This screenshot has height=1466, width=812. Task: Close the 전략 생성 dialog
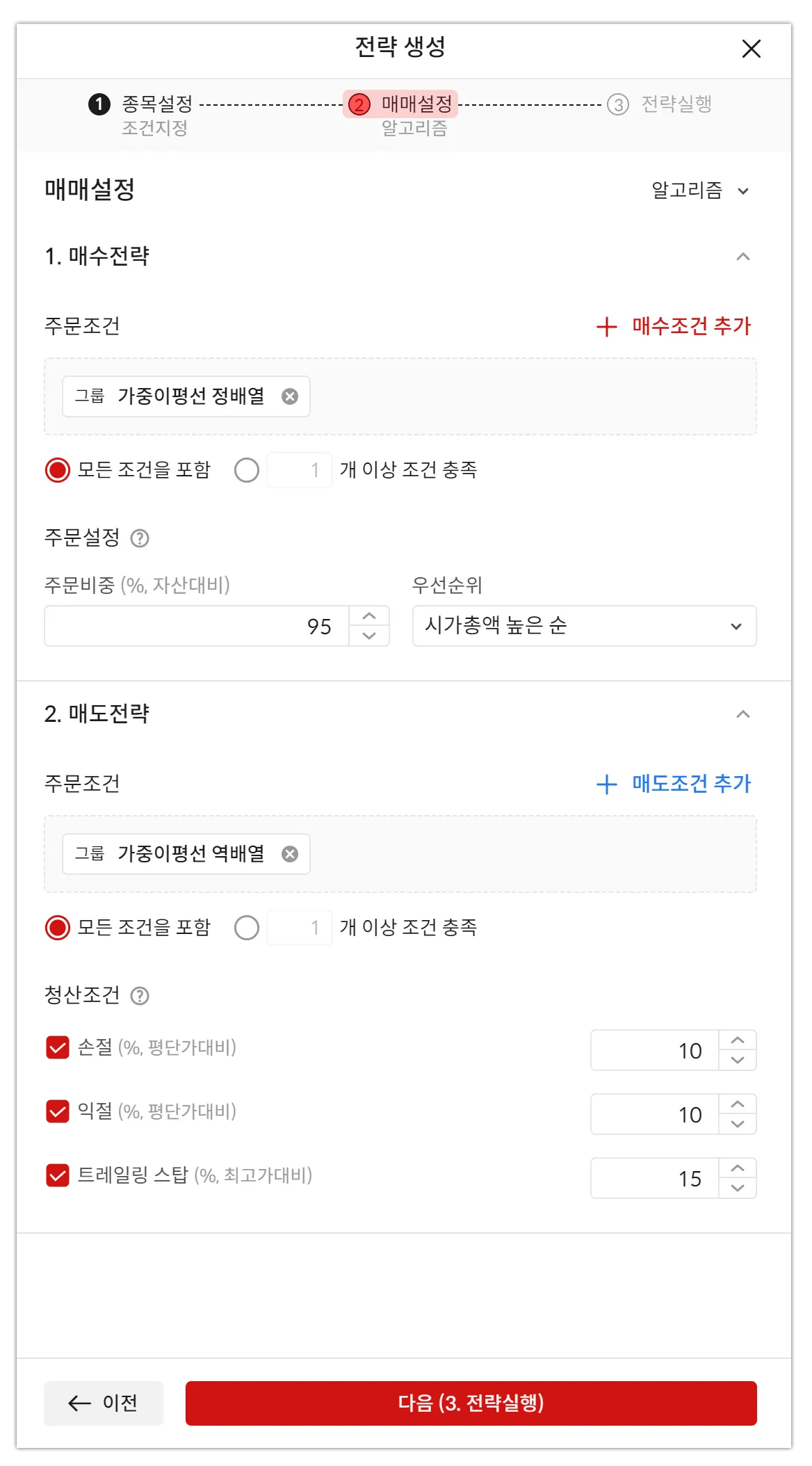coord(751,49)
